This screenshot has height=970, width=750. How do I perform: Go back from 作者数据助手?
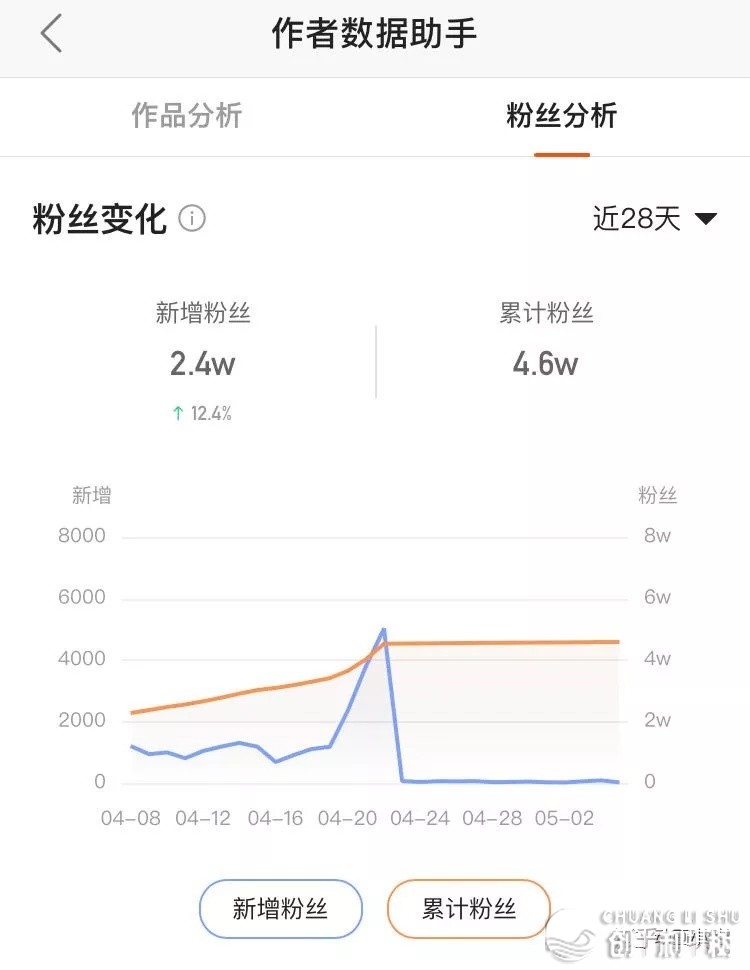click(51, 34)
